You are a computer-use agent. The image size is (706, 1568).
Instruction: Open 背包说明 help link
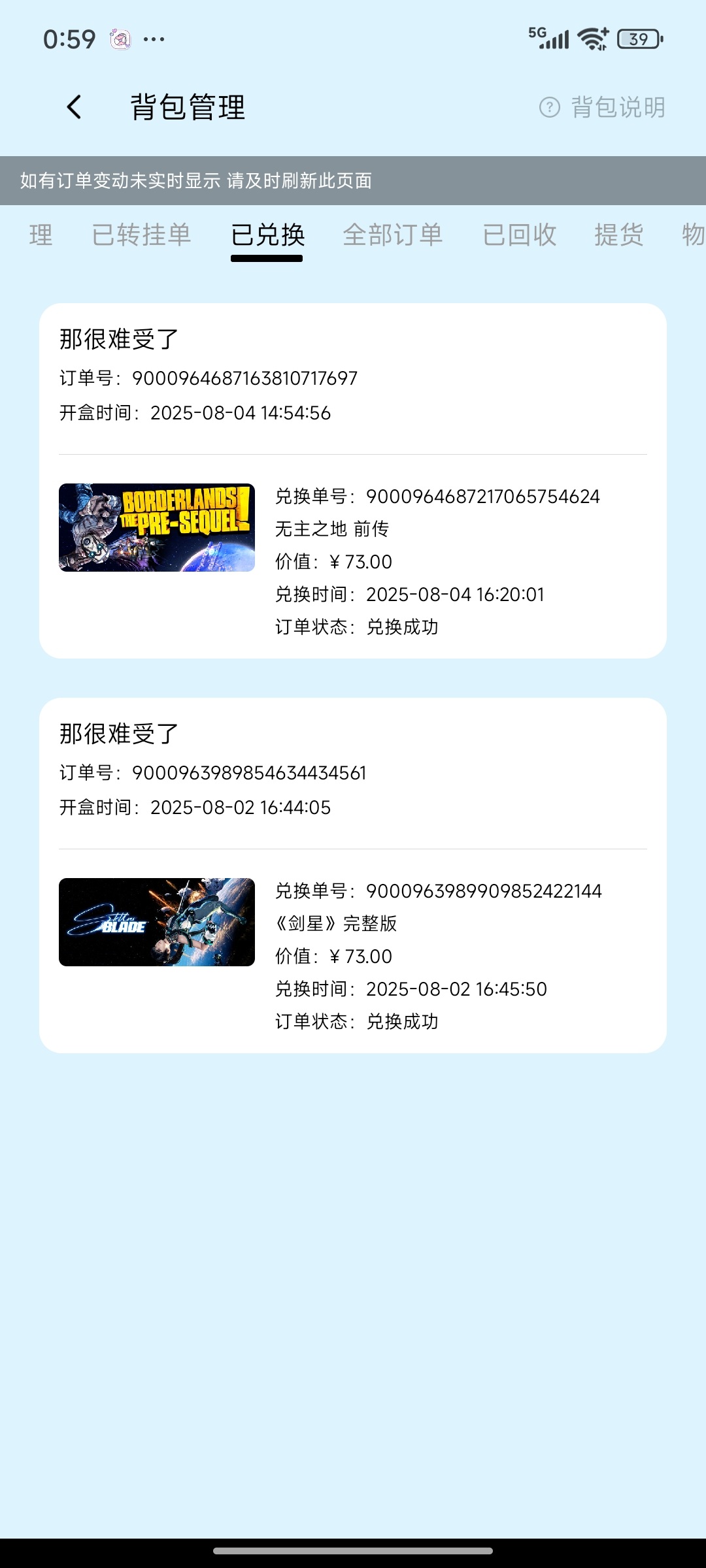click(602, 107)
